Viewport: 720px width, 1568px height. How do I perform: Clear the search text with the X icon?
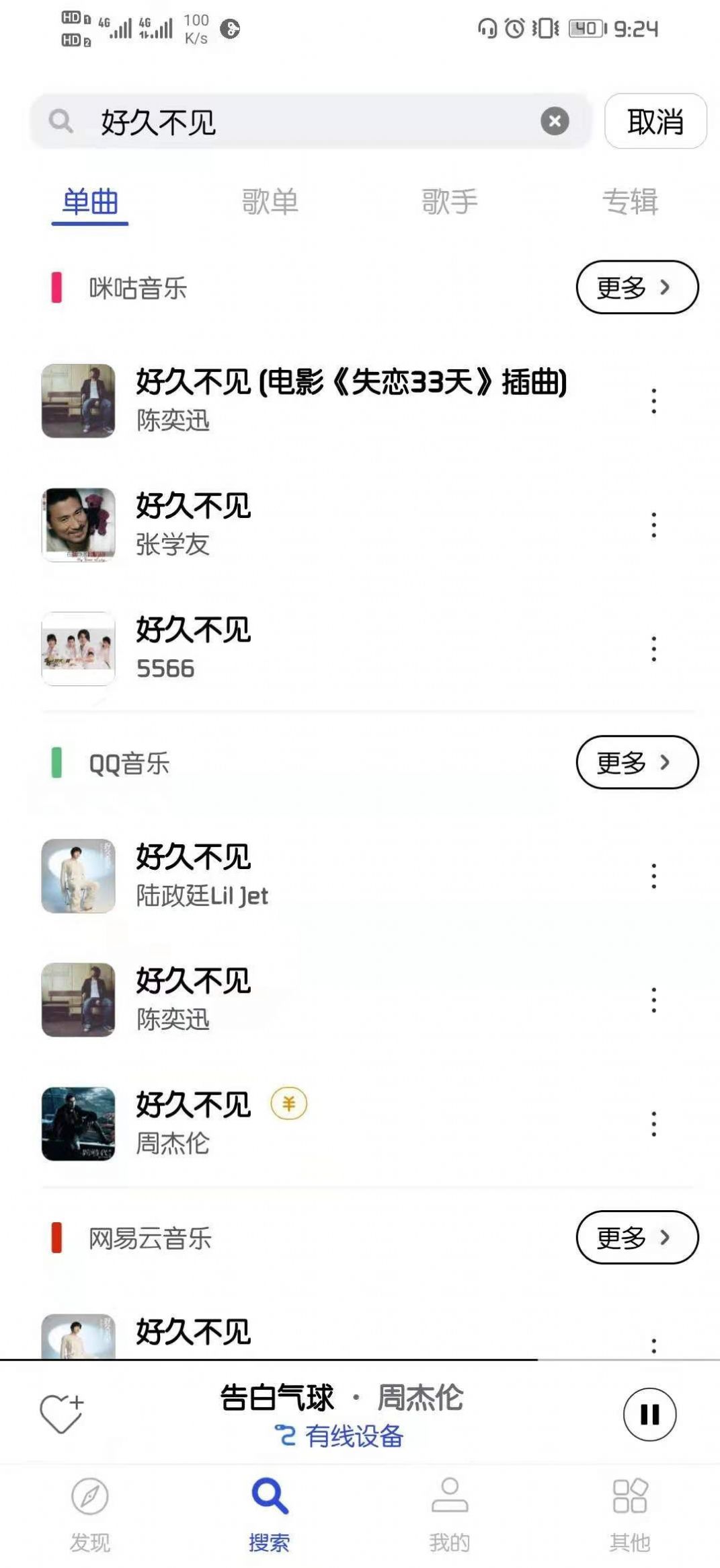tap(553, 121)
